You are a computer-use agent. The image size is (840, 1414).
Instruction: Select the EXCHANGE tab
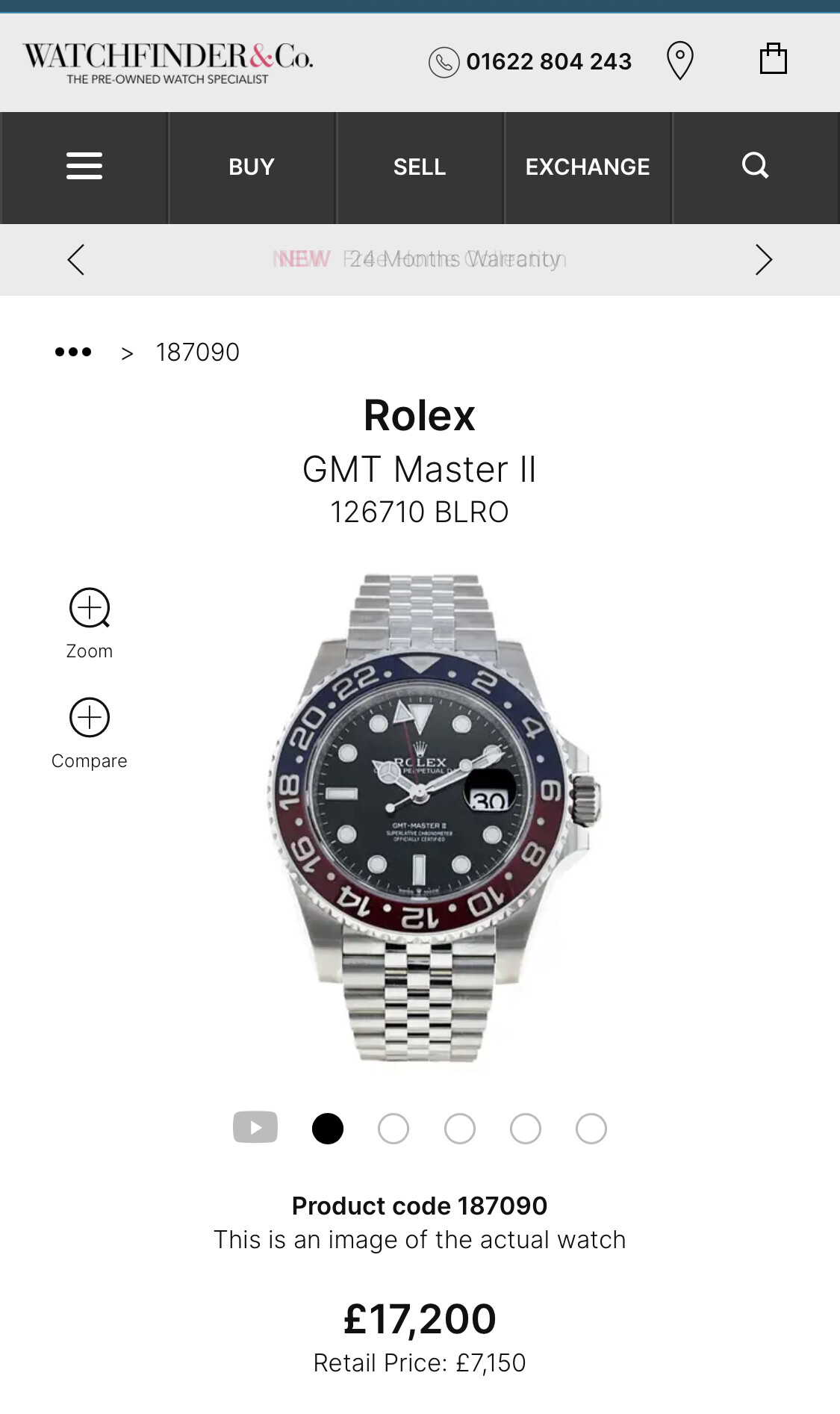tap(588, 167)
